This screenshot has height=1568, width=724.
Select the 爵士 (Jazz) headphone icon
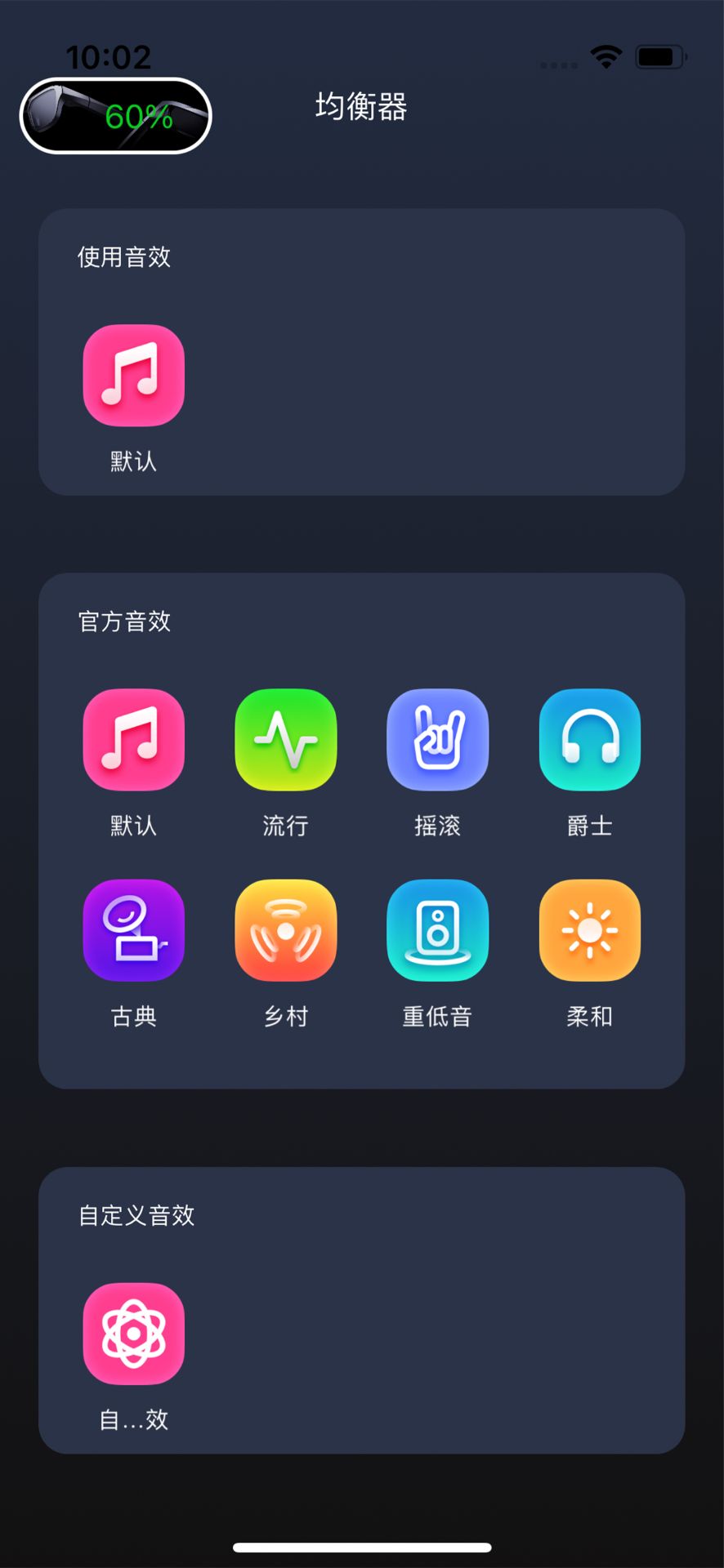point(590,739)
